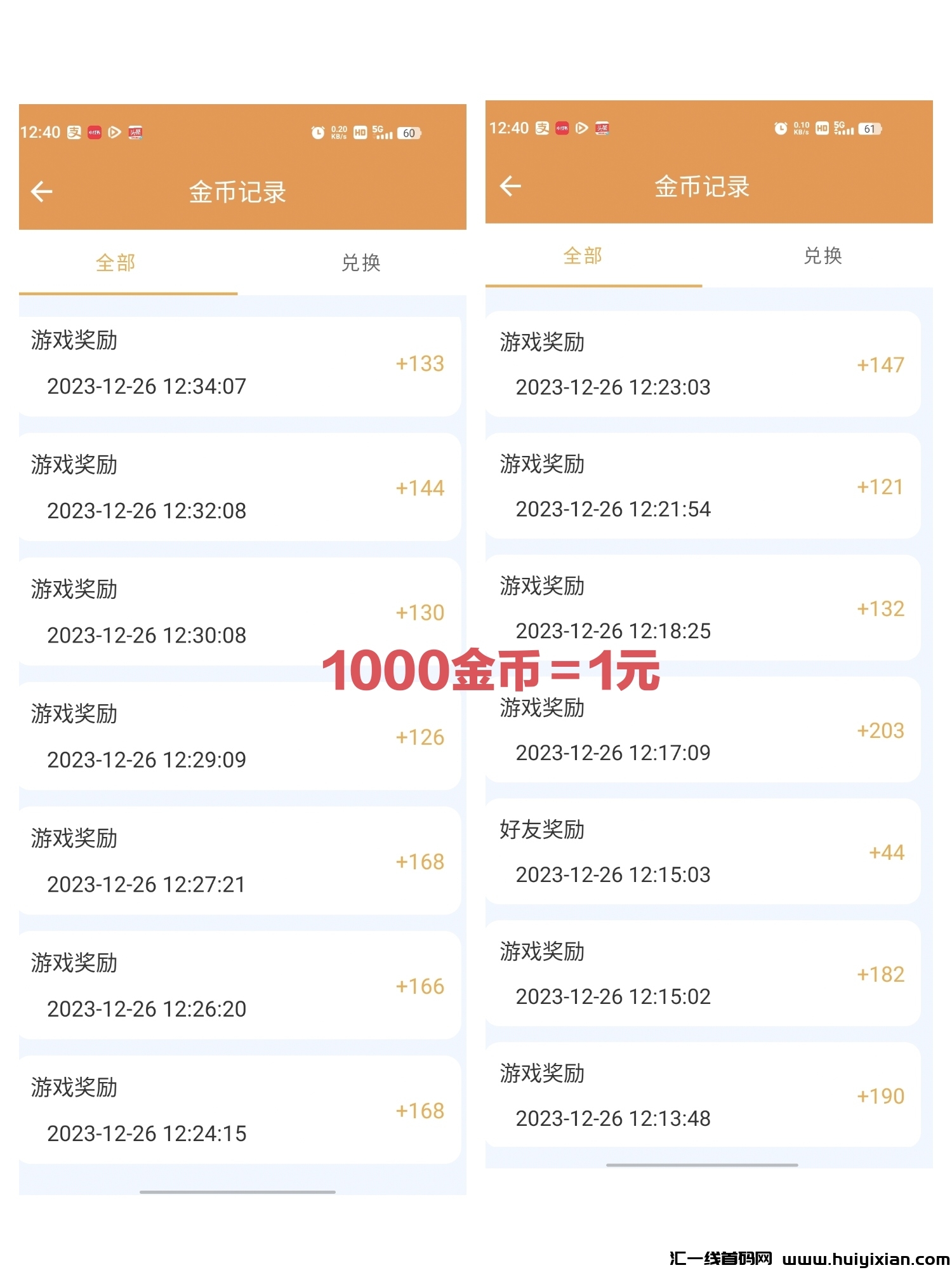The image size is (952, 1270).
Task: Switch to the 兑换 tab on the left screen
Action: point(362,262)
